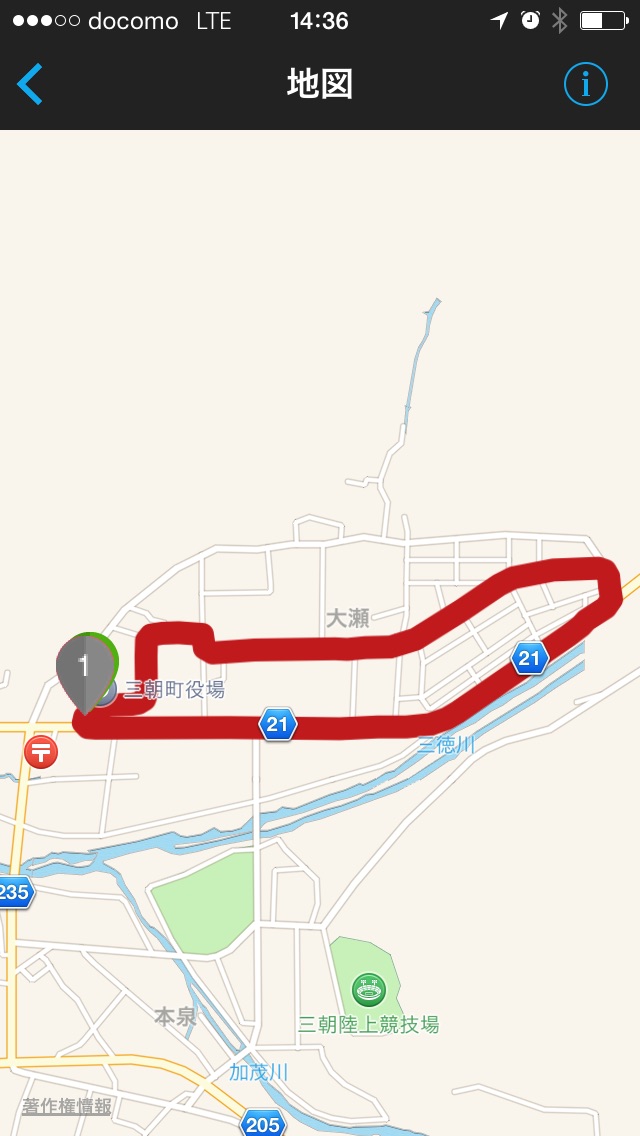Open the map info button
The height and width of the screenshot is (1136, 640).
pyautogui.click(x=585, y=85)
